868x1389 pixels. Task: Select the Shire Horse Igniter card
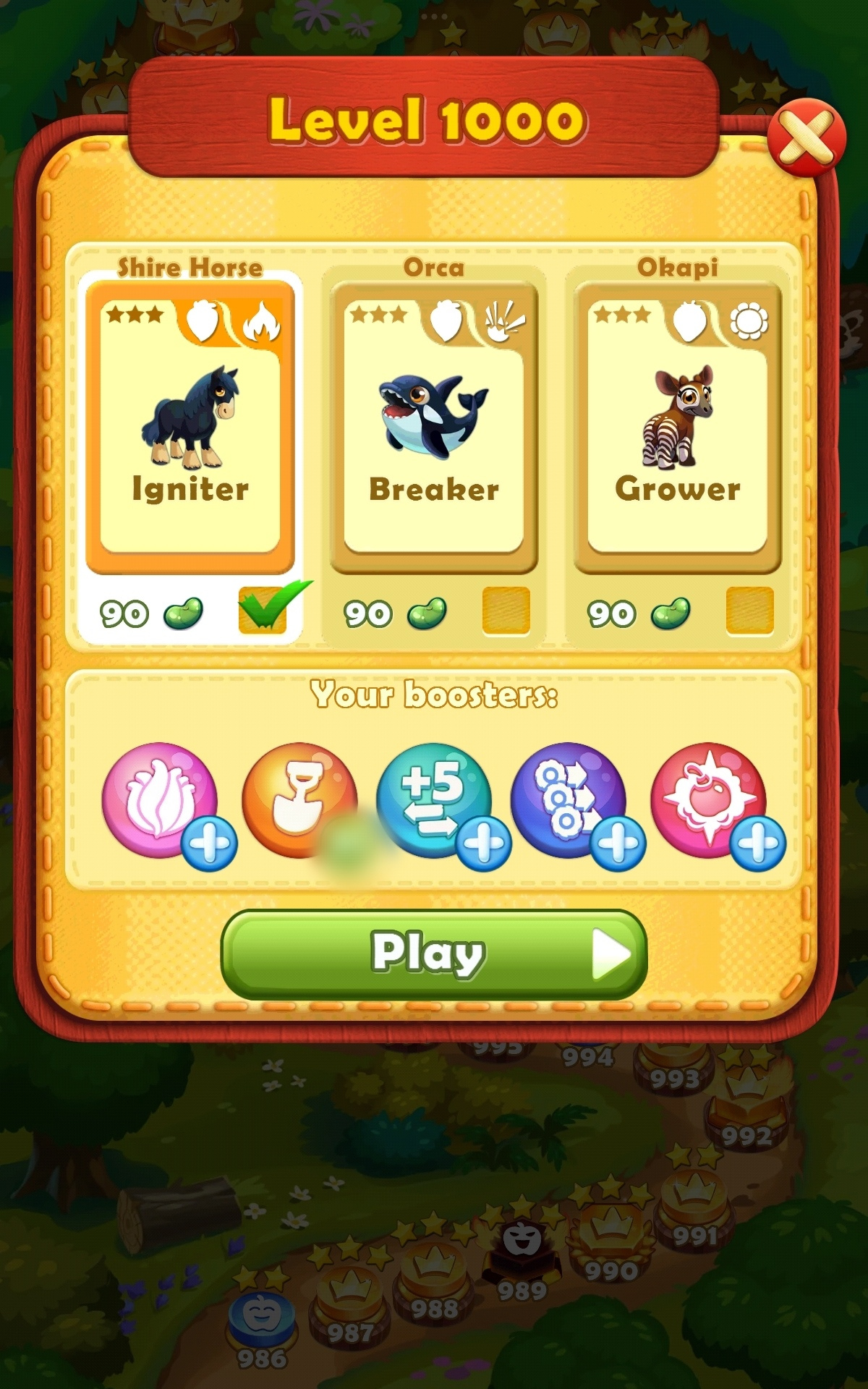point(190,427)
